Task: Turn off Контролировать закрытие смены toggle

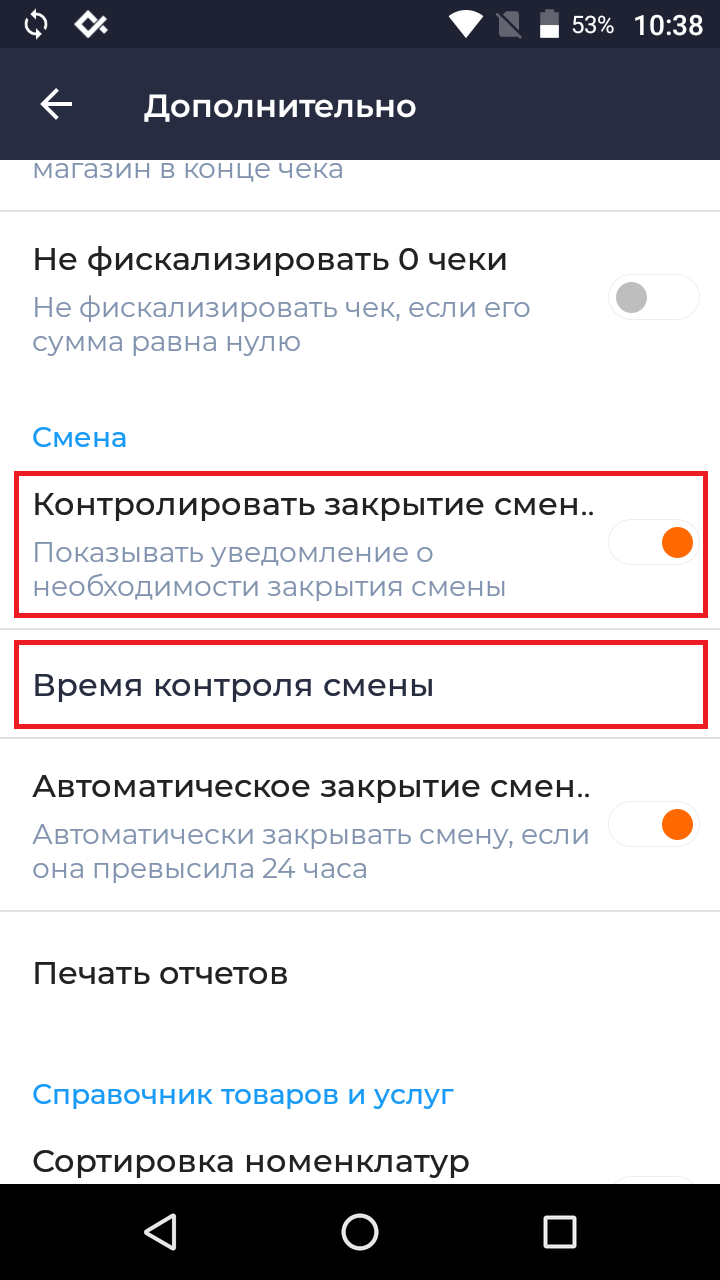Action: click(x=653, y=543)
